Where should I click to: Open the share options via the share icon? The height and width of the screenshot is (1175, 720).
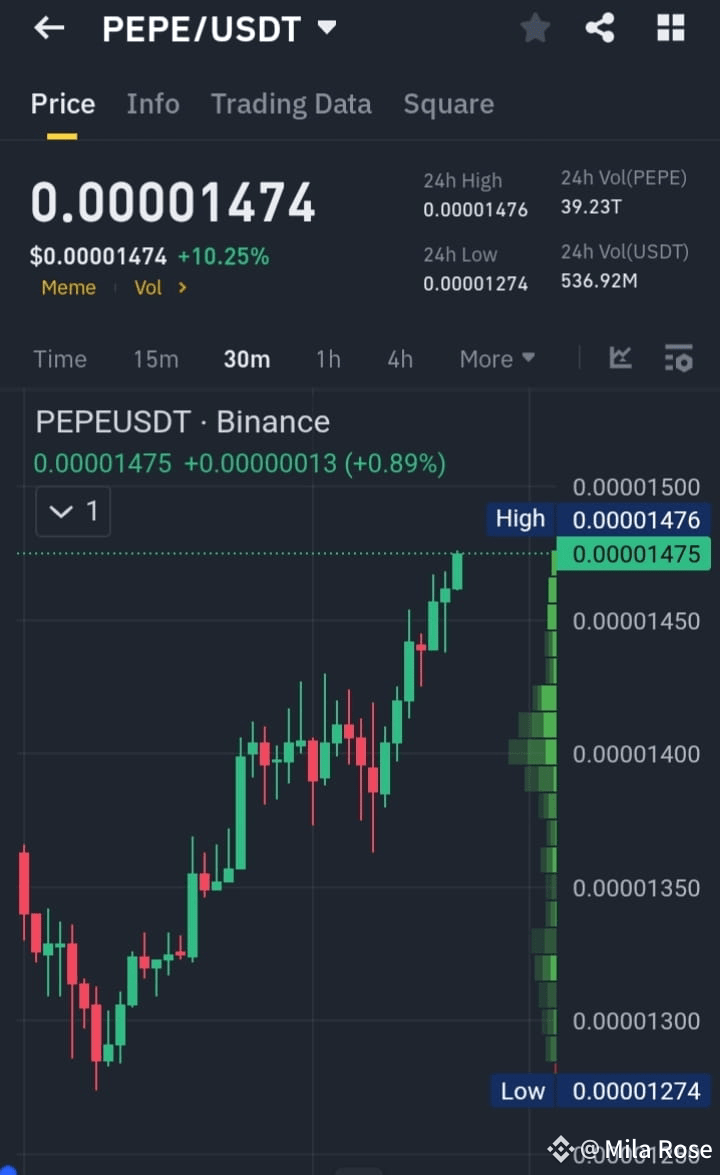point(600,28)
